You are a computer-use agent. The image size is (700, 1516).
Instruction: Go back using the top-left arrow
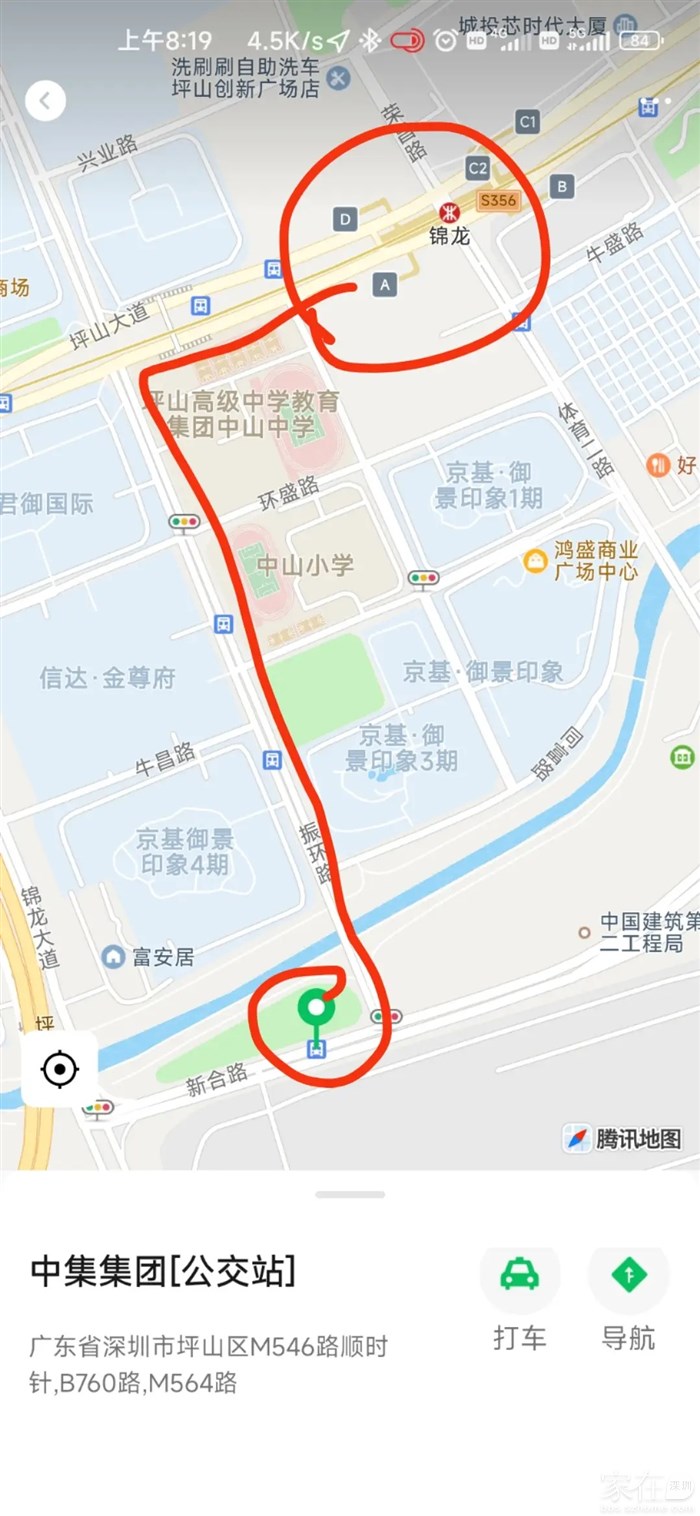pos(45,101)
